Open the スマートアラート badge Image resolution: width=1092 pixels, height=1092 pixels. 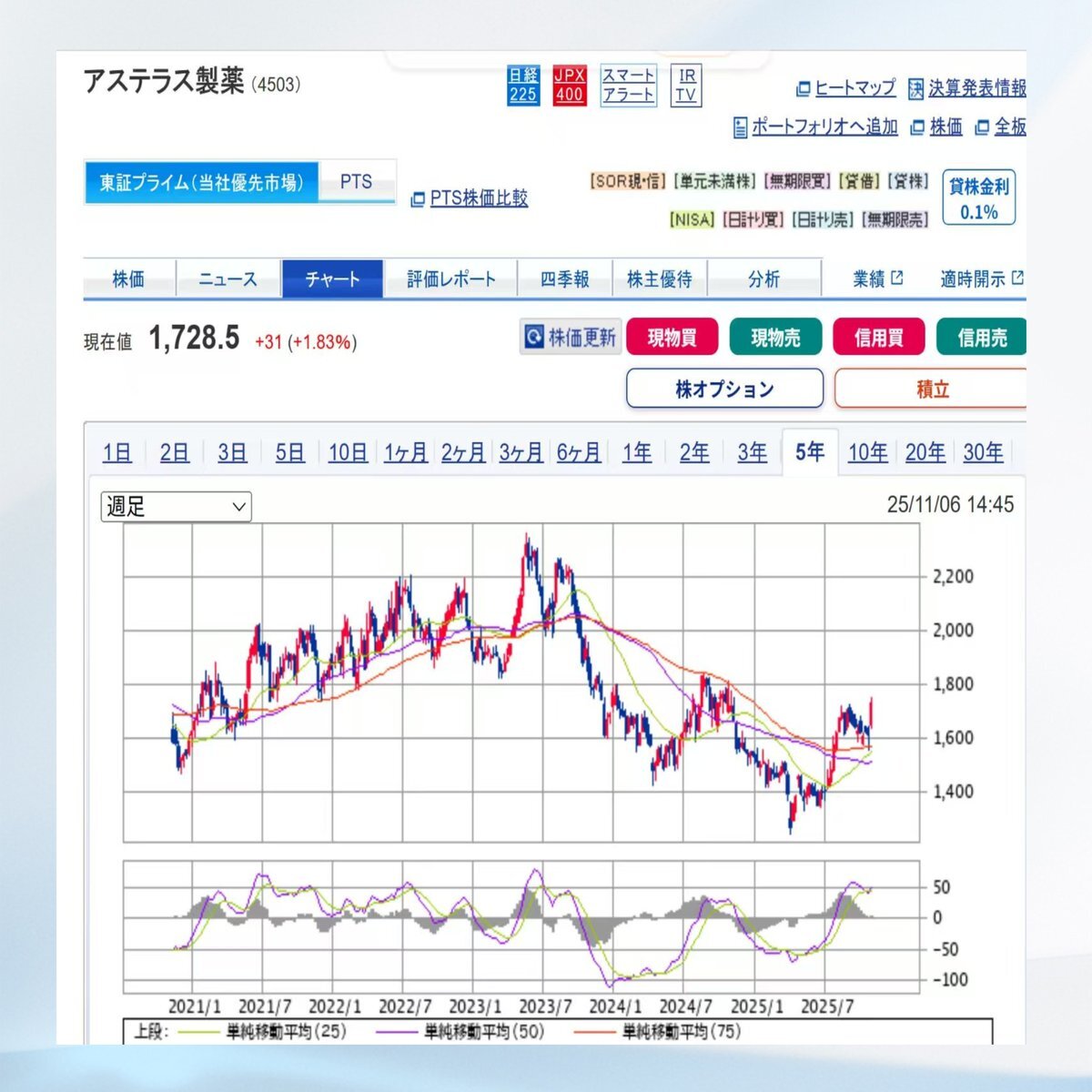point(628,85)
